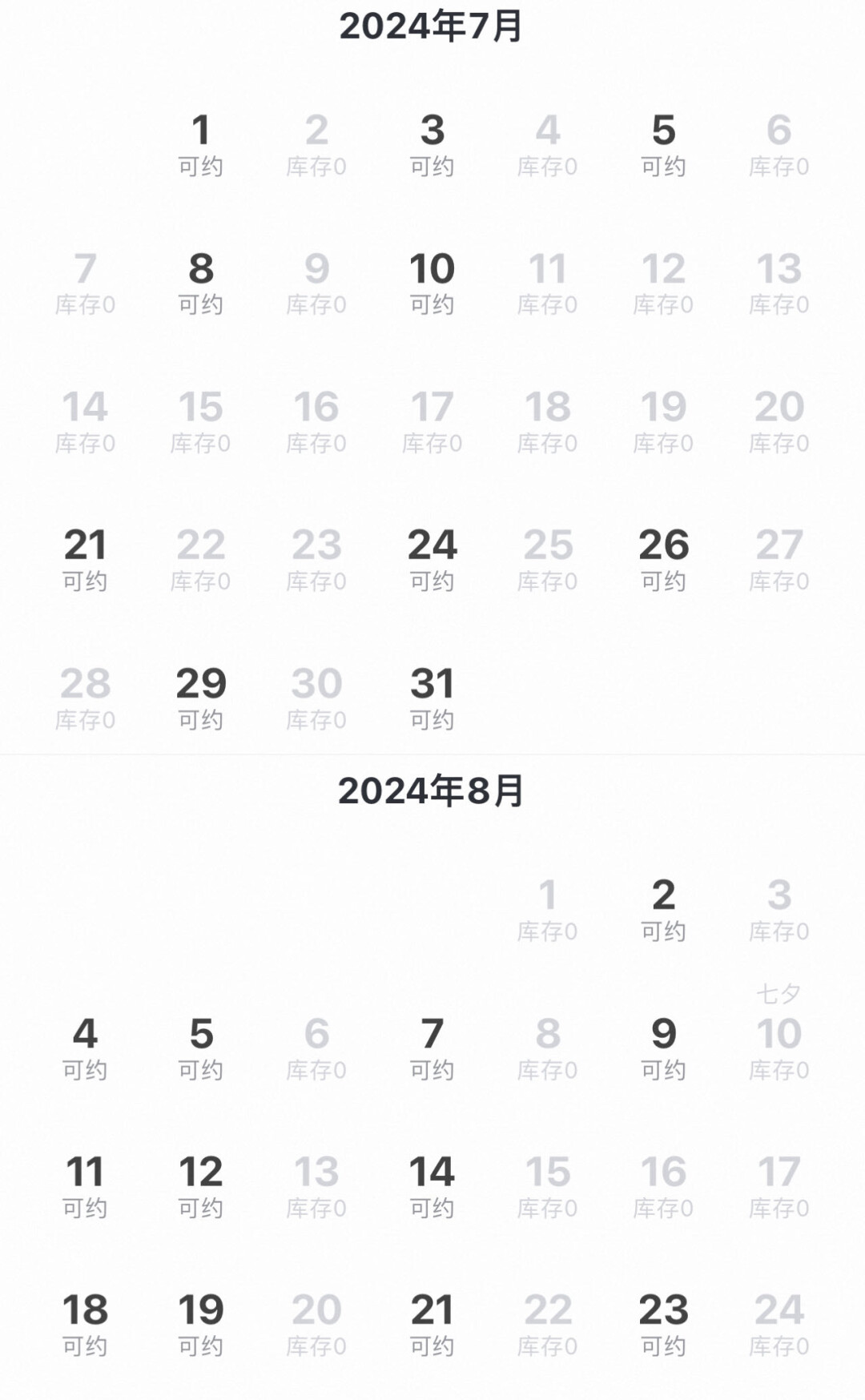Select July 29 available date
This screenshot has height=1400, width=865.
pyautogui.click(x=200, y=698)
